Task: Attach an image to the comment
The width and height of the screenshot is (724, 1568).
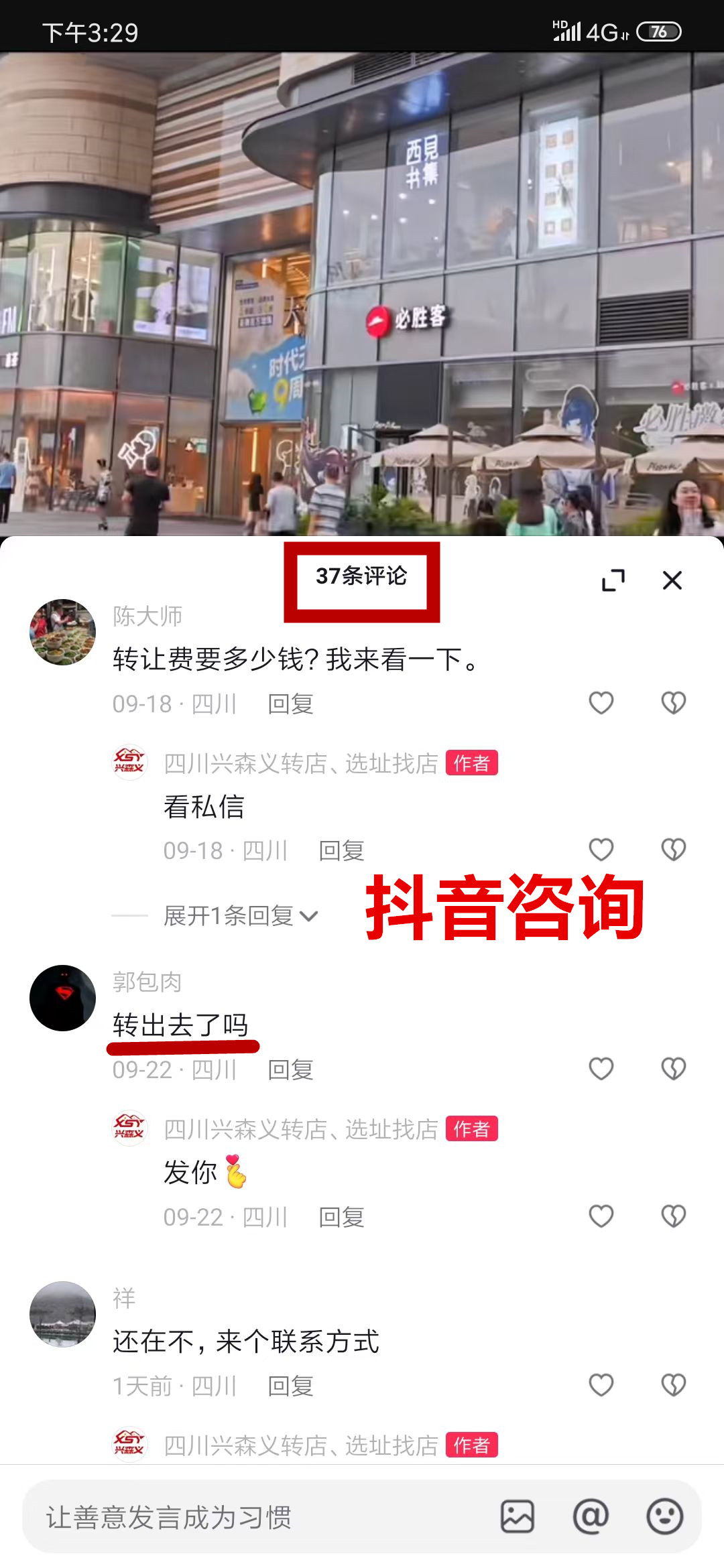Action: 518,1516
